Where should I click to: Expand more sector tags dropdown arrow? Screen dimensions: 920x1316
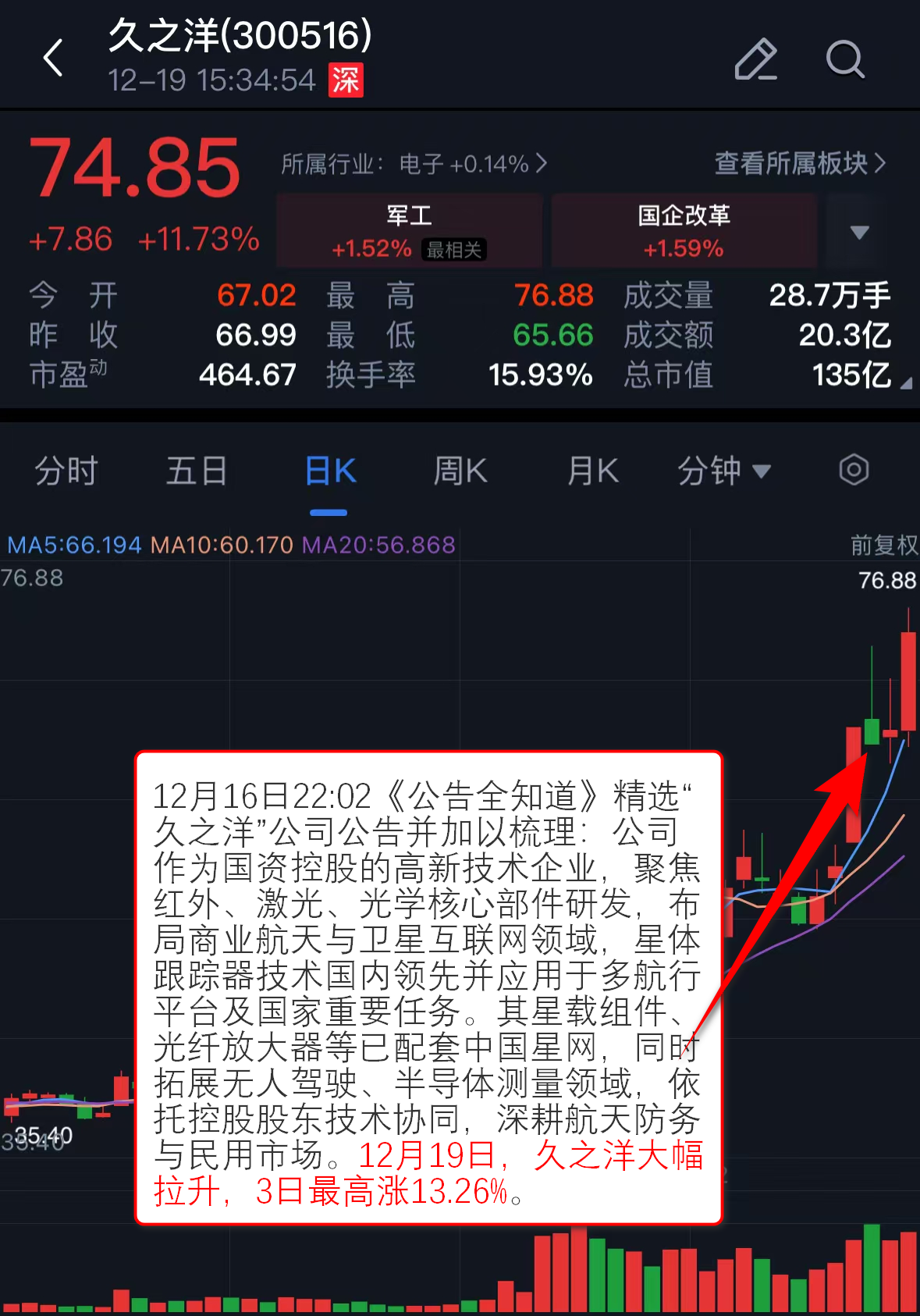tap(859, 232)
